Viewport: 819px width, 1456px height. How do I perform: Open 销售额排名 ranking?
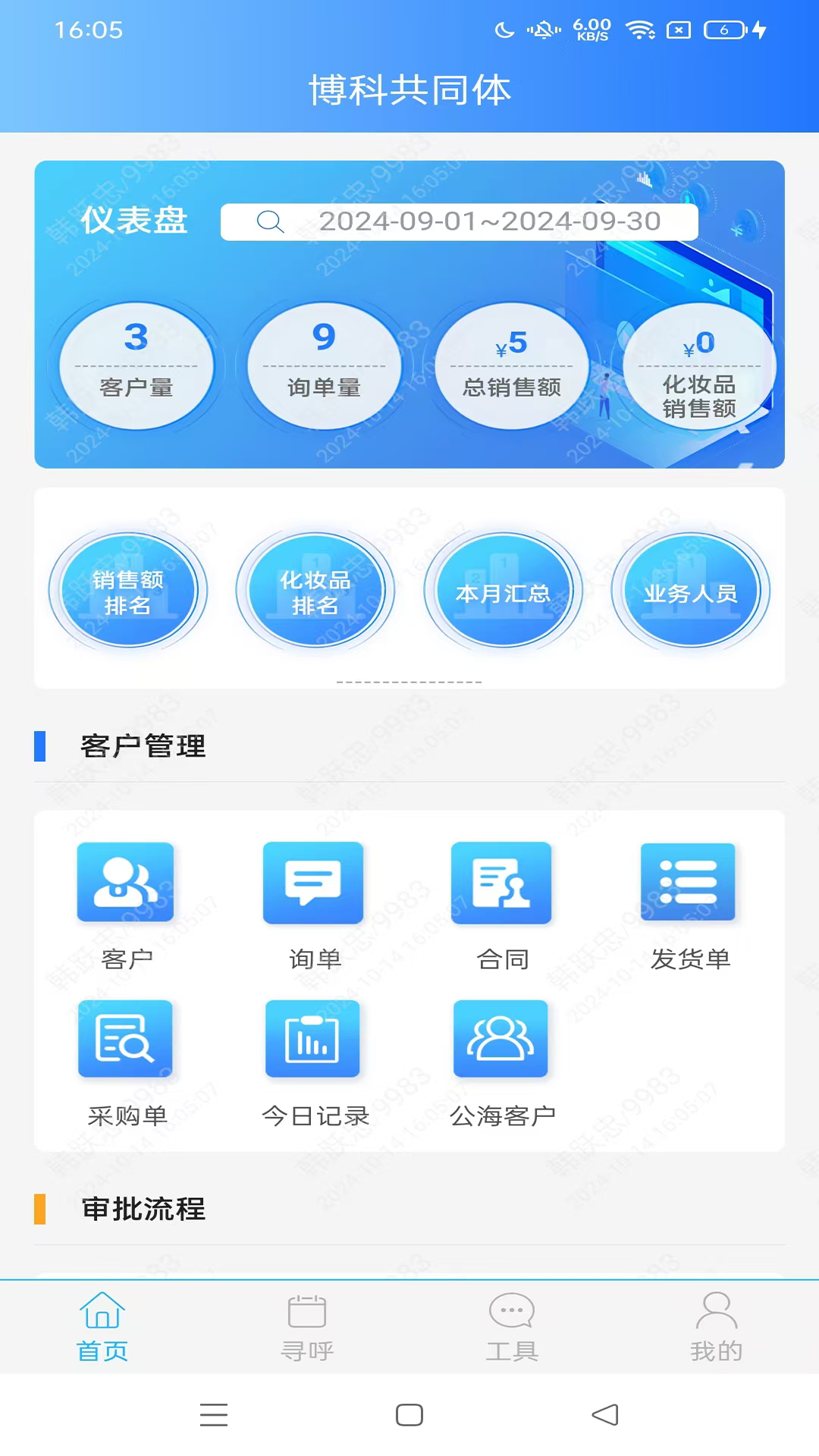[127, 591]
